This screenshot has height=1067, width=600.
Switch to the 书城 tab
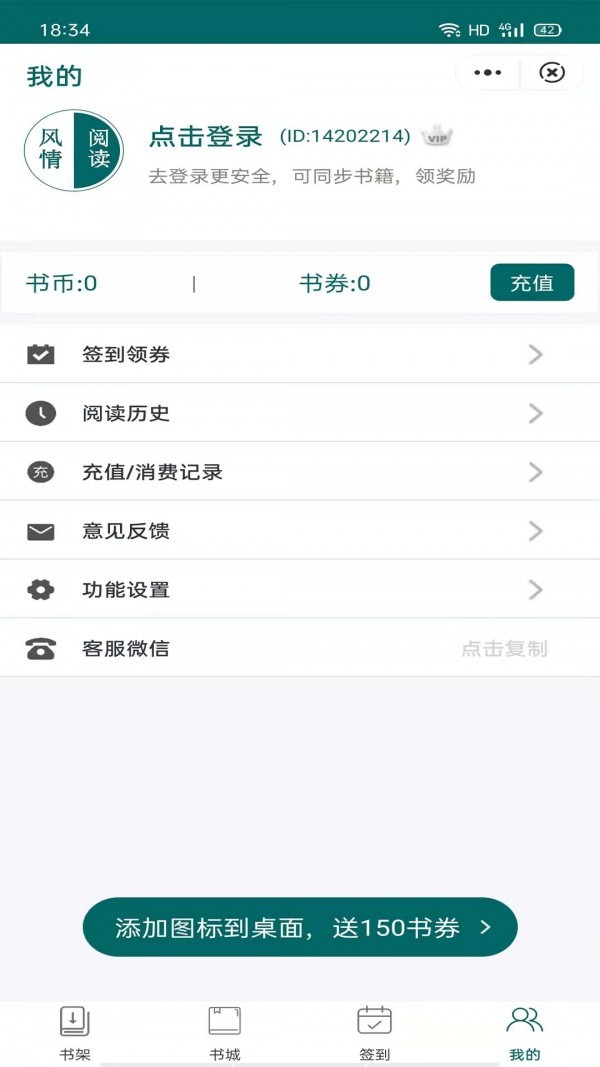225,1033
